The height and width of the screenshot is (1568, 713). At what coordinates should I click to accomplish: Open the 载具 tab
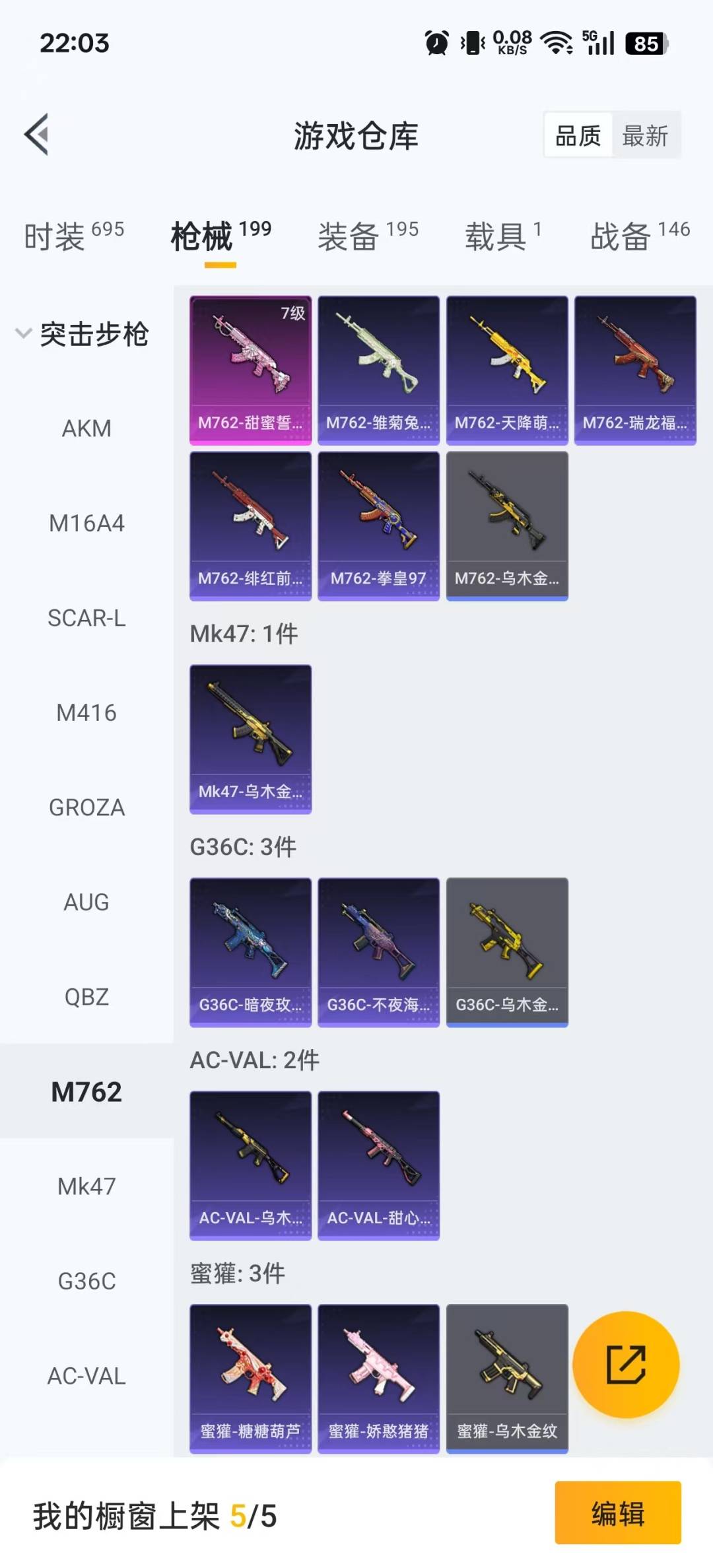[503, 236]
